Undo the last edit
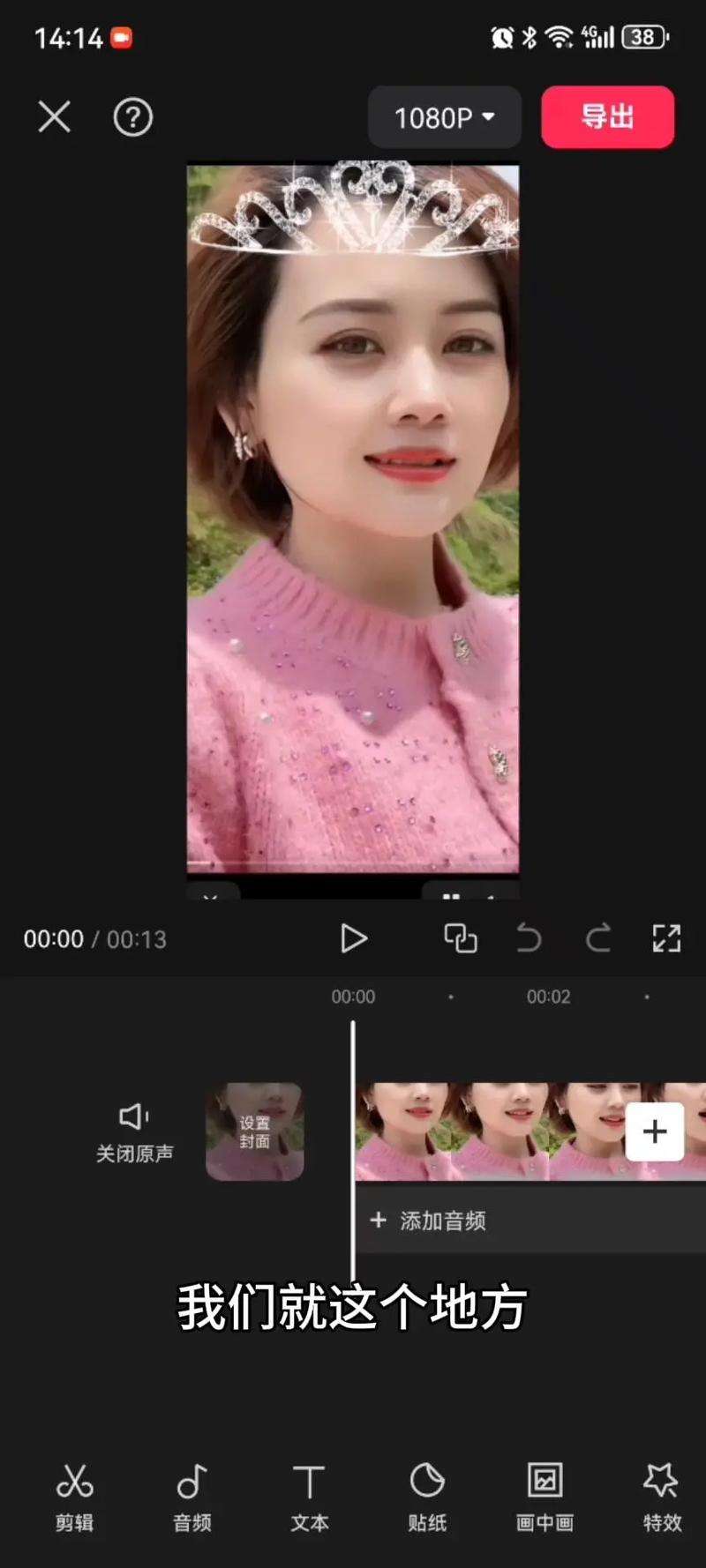The height and width of the screenshot is (1568, 706). (529, 938)
